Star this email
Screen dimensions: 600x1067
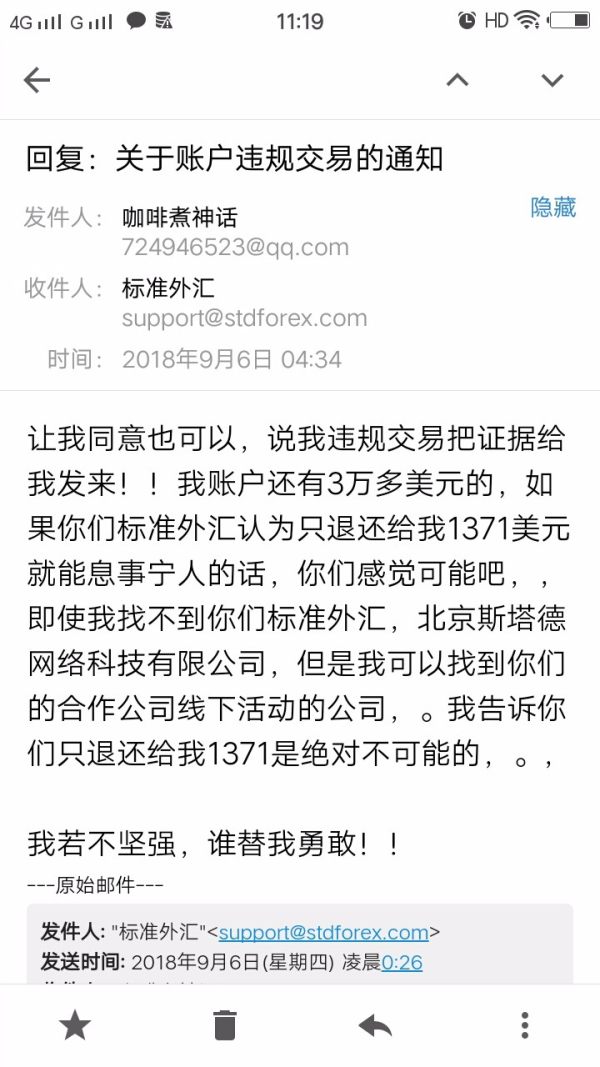tap(73, 1025)
